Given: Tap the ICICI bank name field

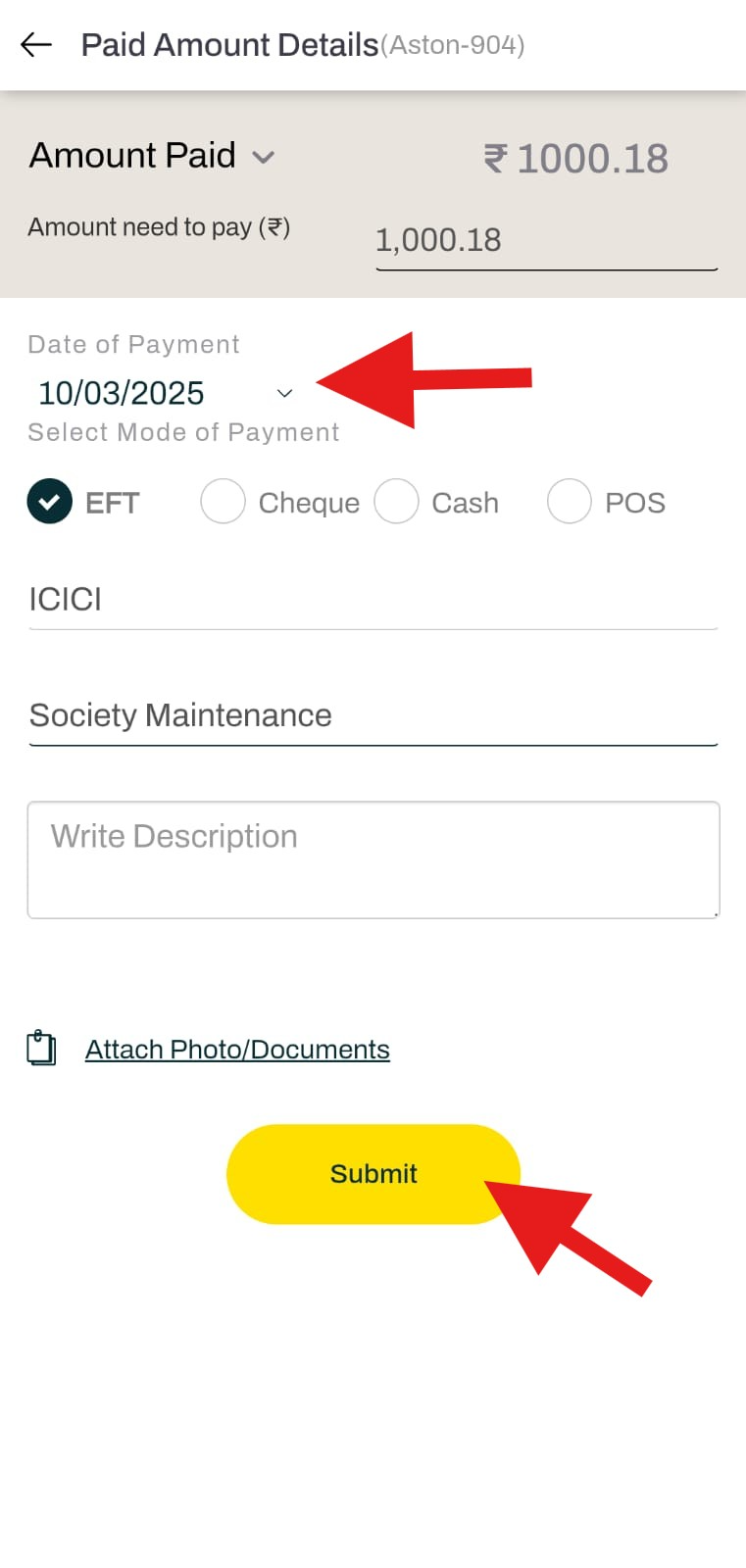Looking at the screenshot, I should click(x=373, y=600).
